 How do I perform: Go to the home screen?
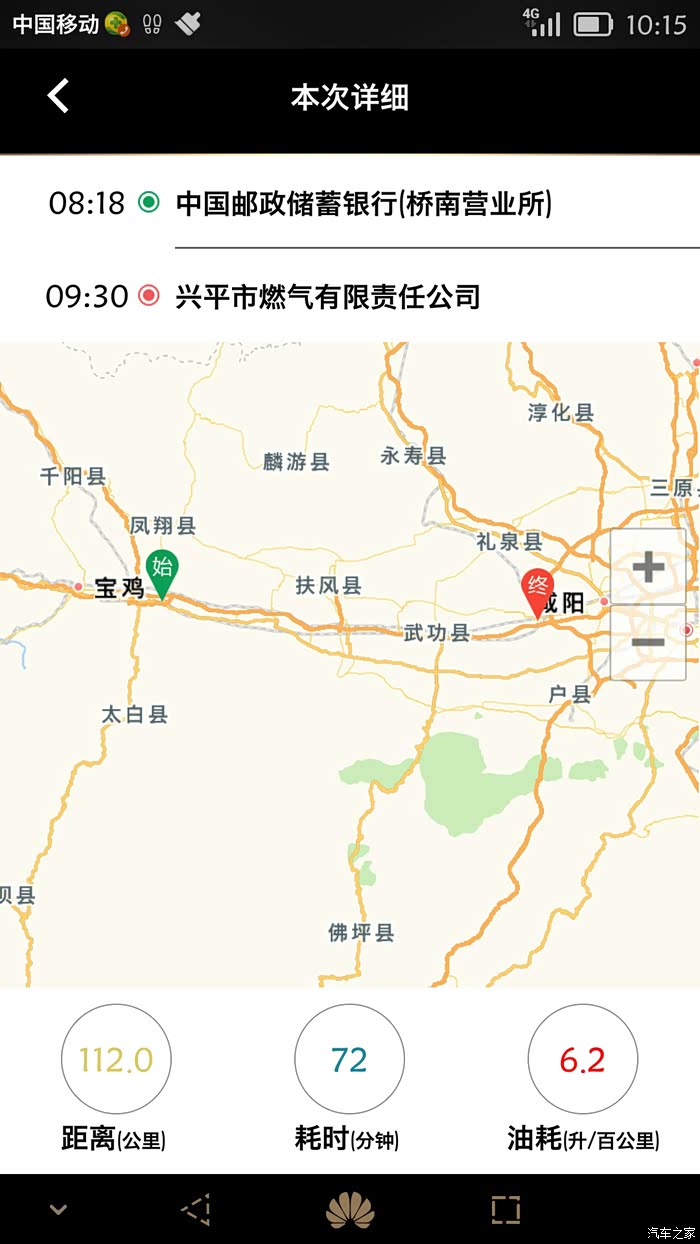tap(350, 1210)
